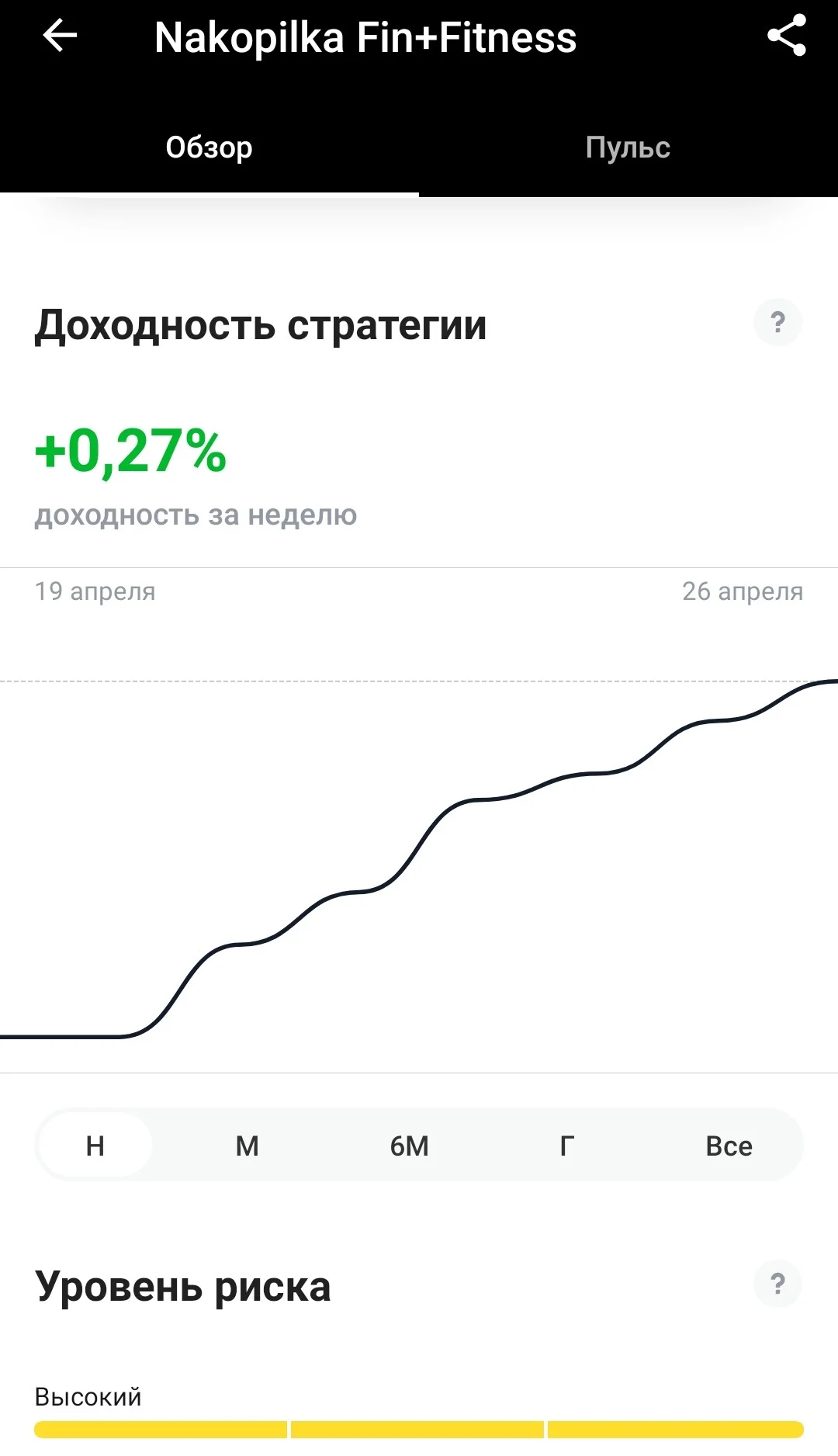
Task: Switch chart to 6М period
Action: click(410, 1146)
